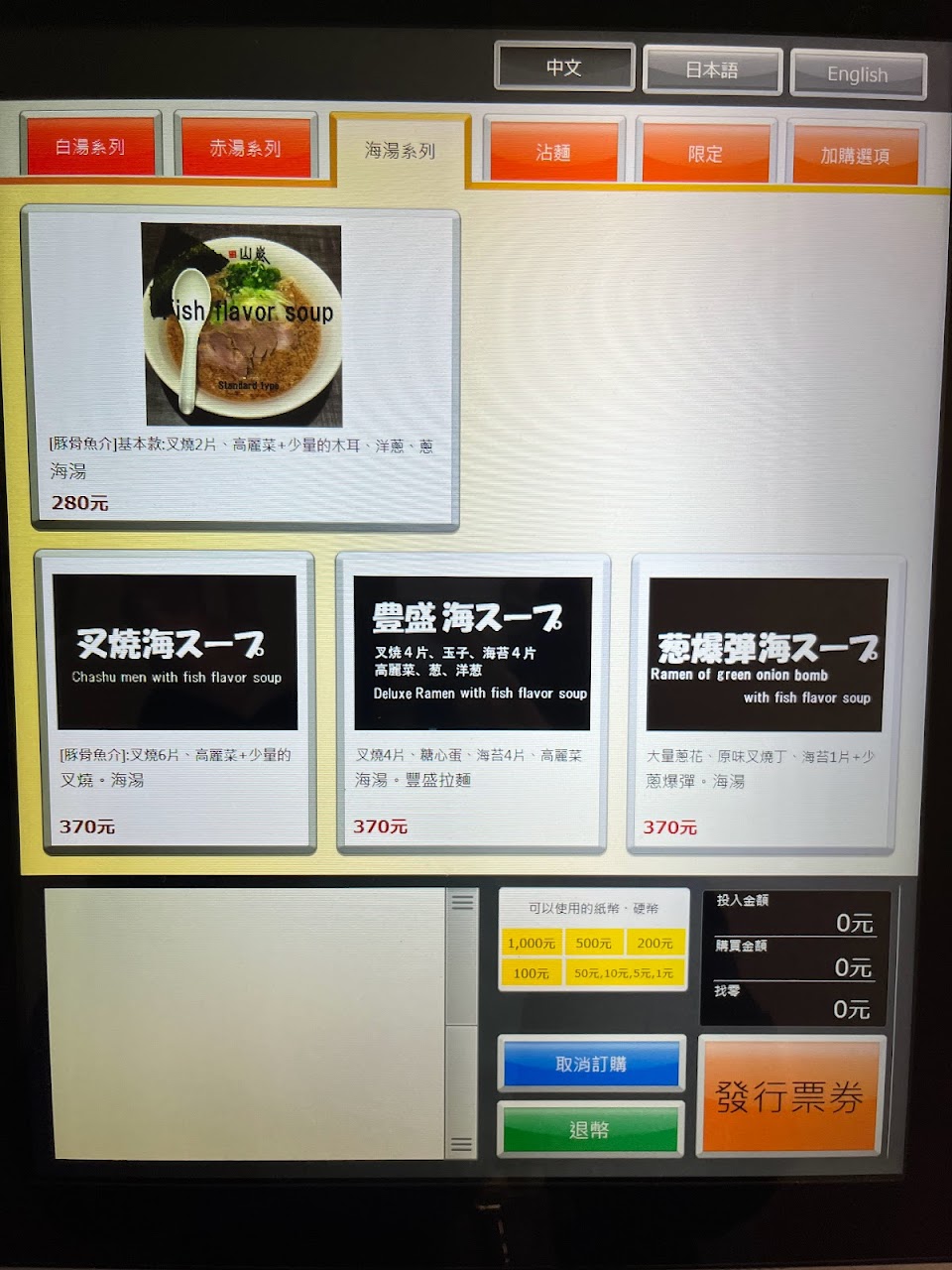Tap 退幣 to return coins
The width and height of the screenshot is (952, 1270).
(589, 1130)
